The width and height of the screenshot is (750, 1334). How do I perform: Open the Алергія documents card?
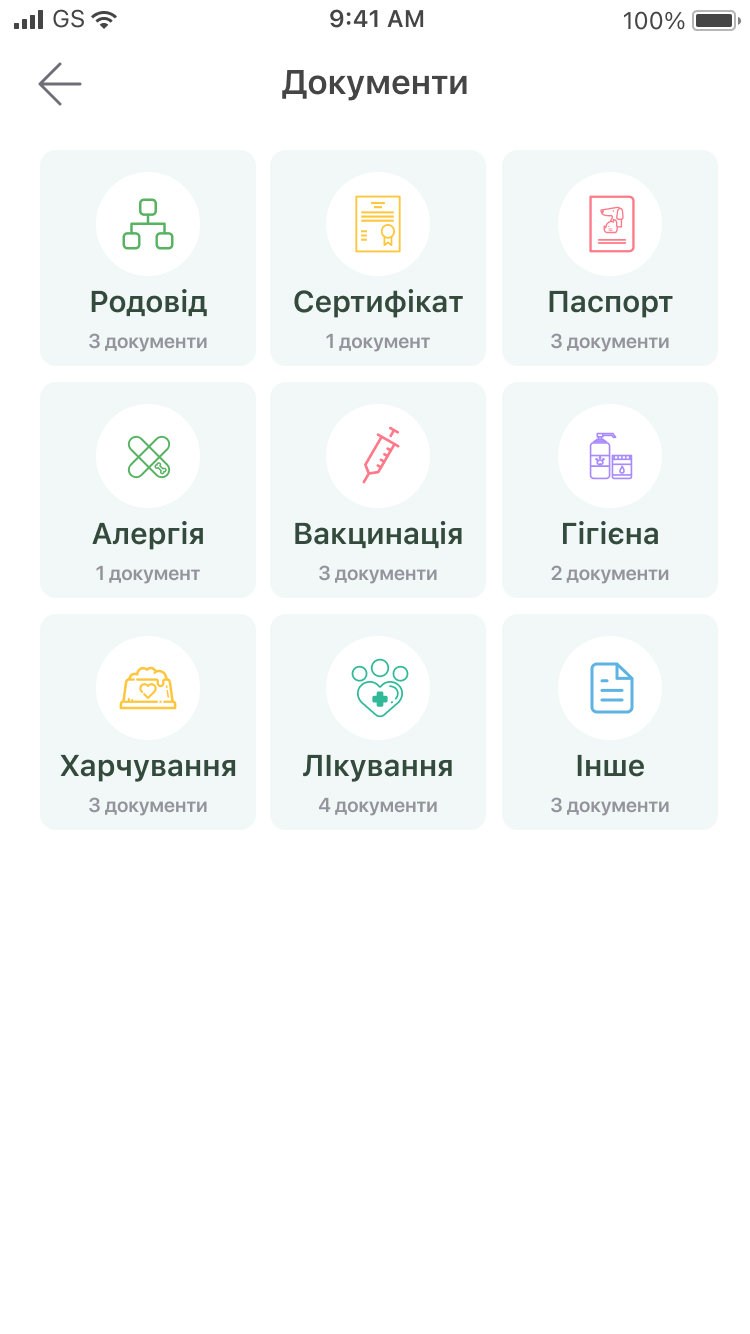coord(148,490)
